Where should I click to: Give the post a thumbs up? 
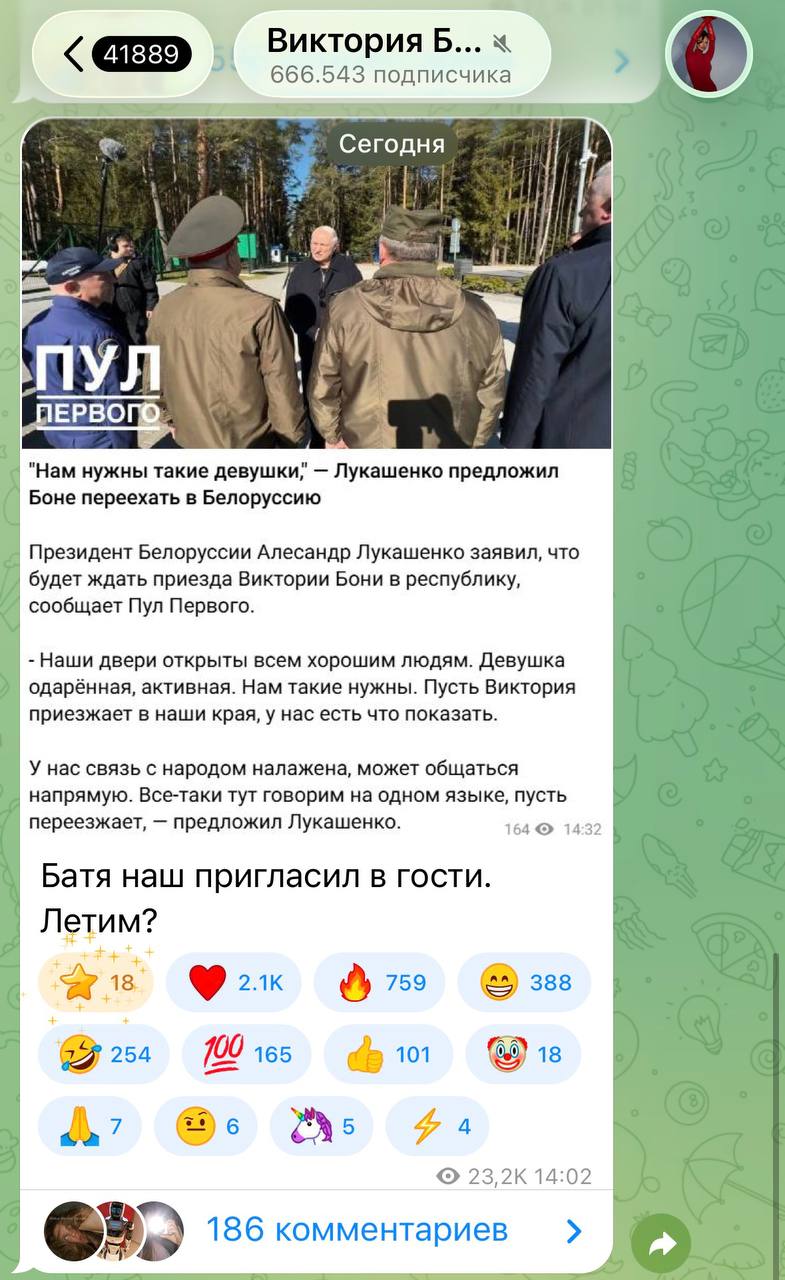(x=388, y=1054)
